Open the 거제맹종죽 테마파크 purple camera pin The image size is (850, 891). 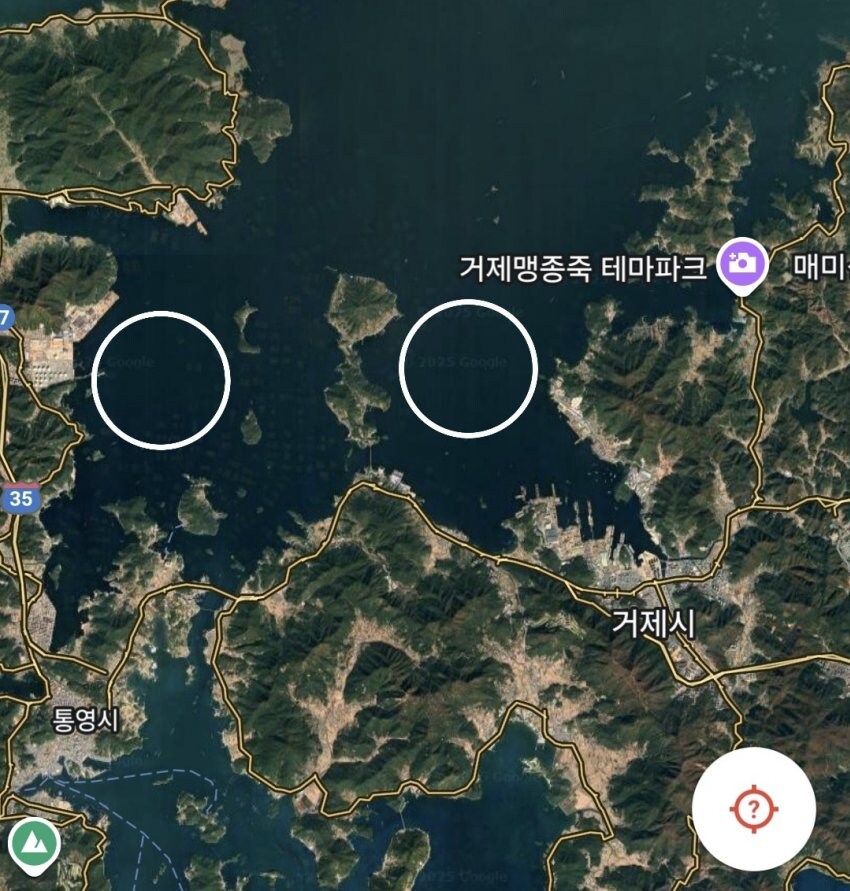[743, 266]
